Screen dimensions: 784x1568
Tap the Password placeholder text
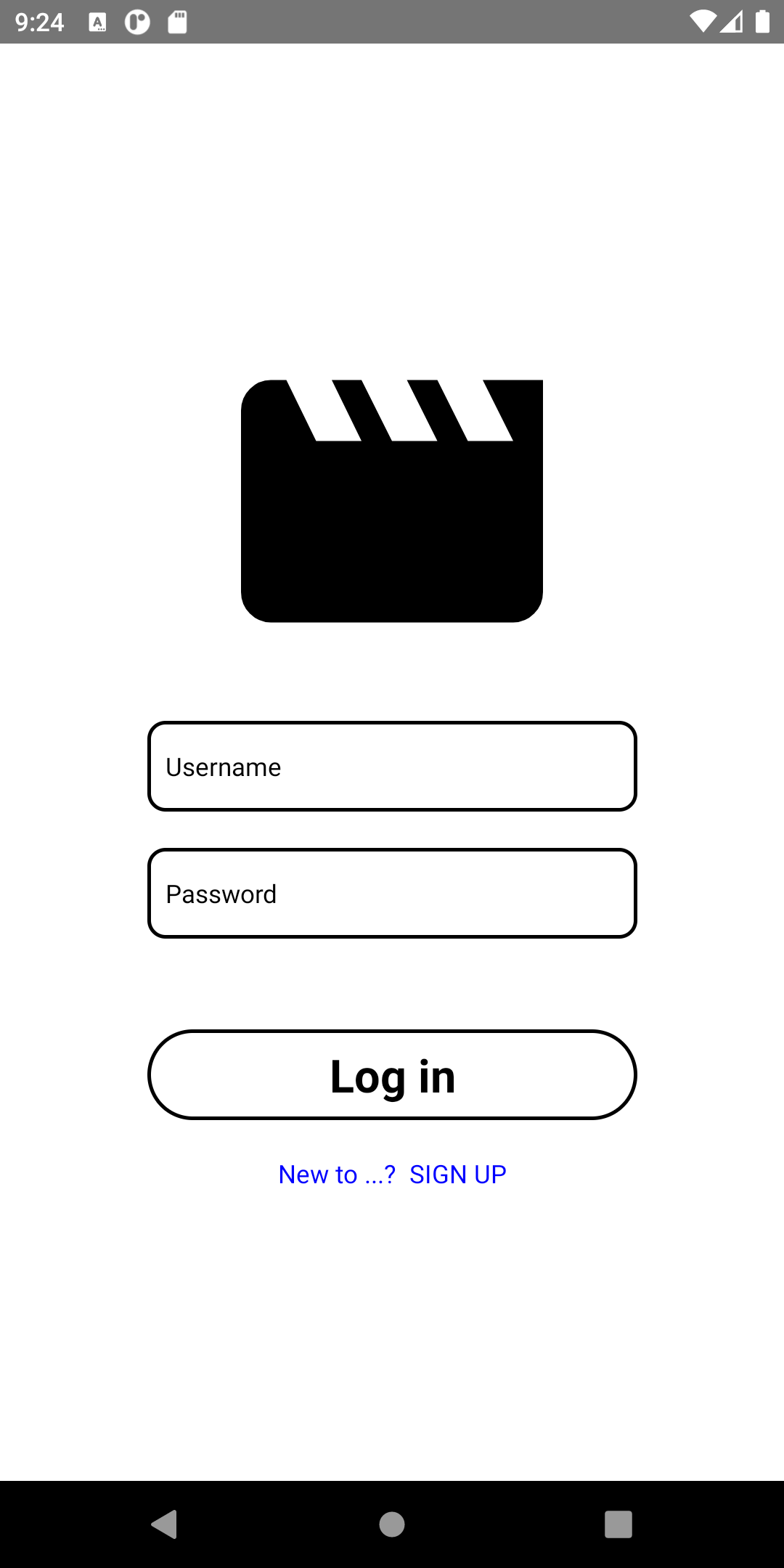tap(220, 894)
